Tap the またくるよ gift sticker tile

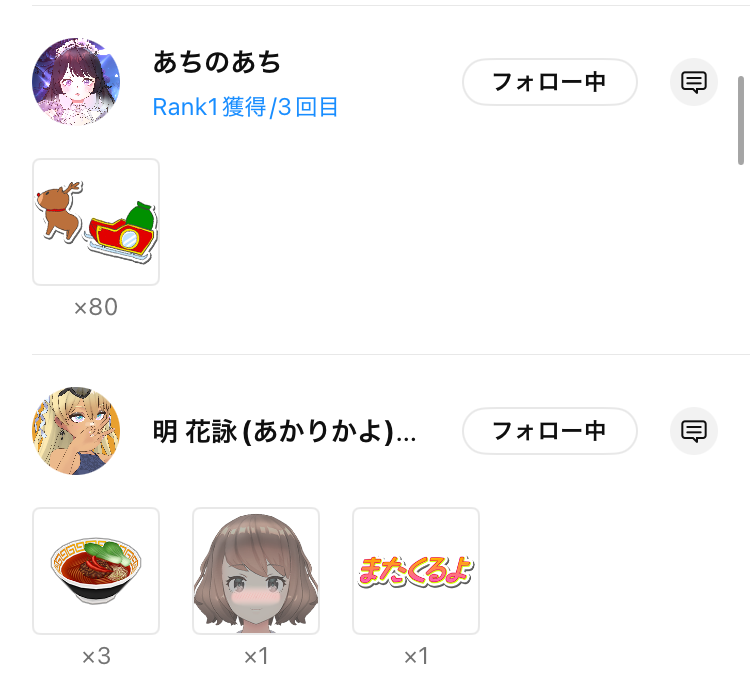(x=416, y=571)
